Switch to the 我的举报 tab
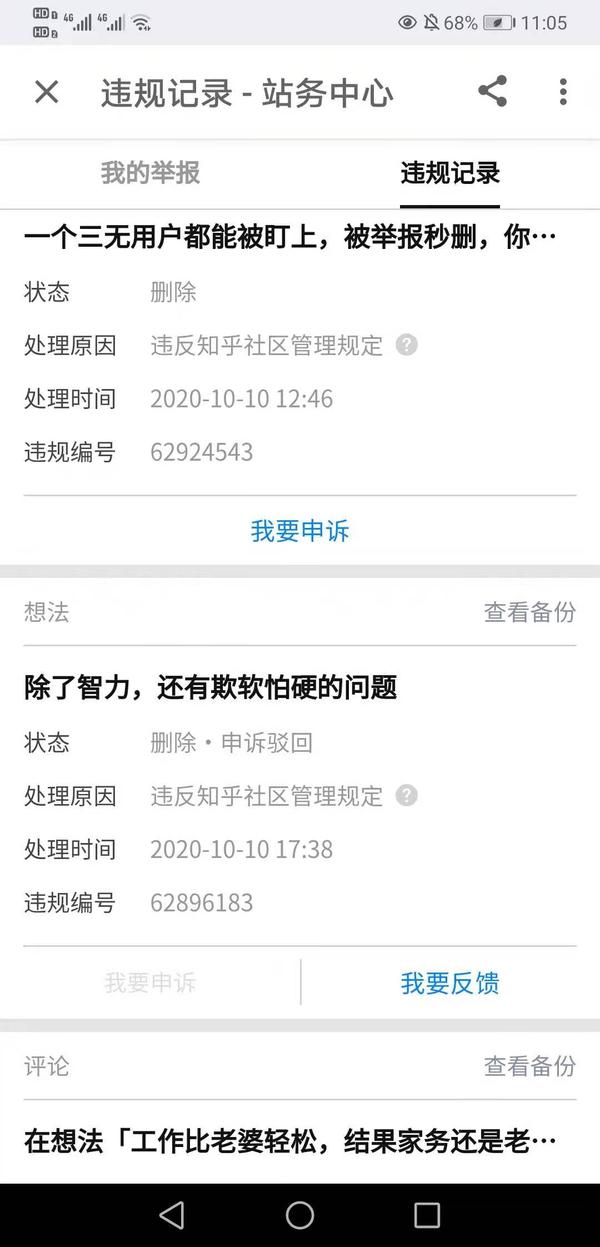The width and height of the screenshot is (600, 1247). click(x=150, y=173)
